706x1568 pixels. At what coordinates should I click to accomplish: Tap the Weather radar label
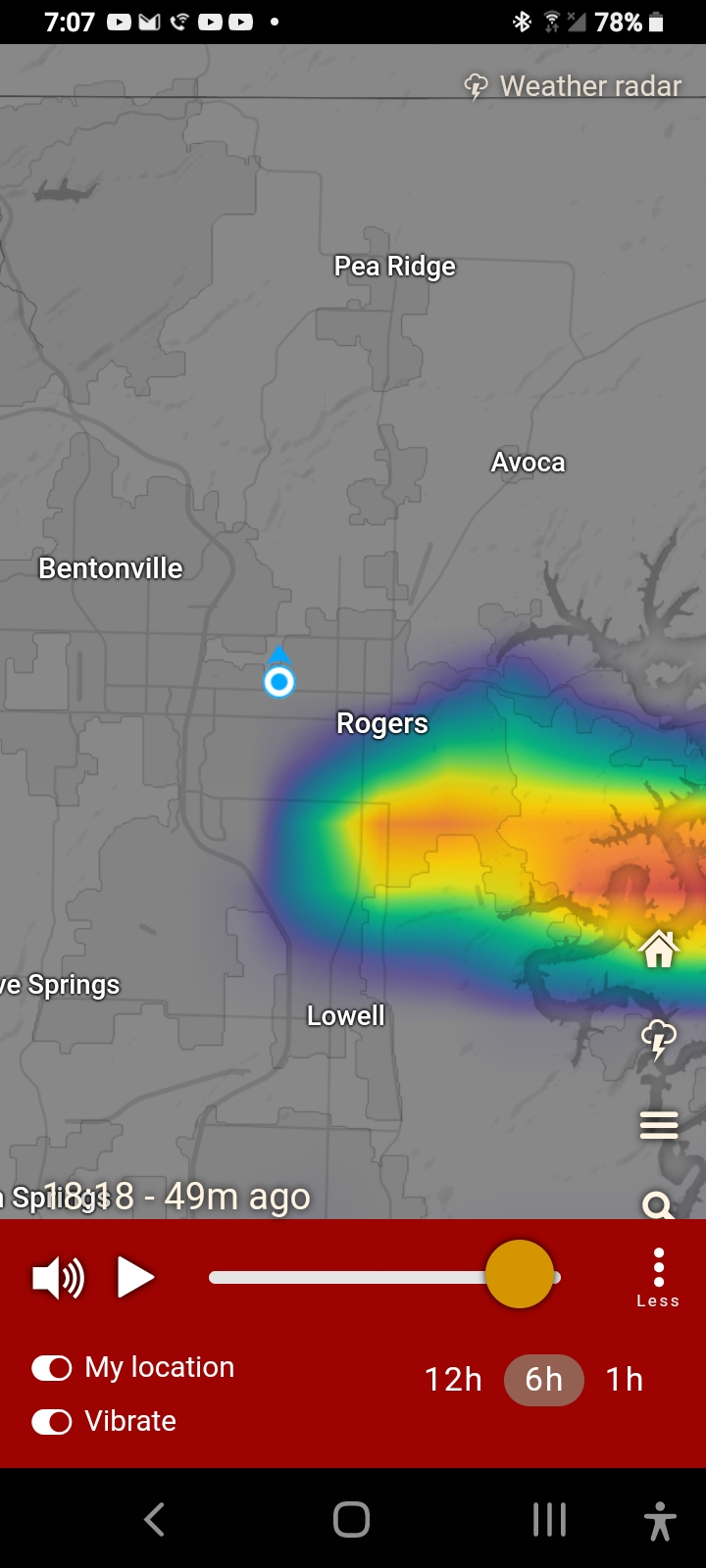tap(574, 86)
